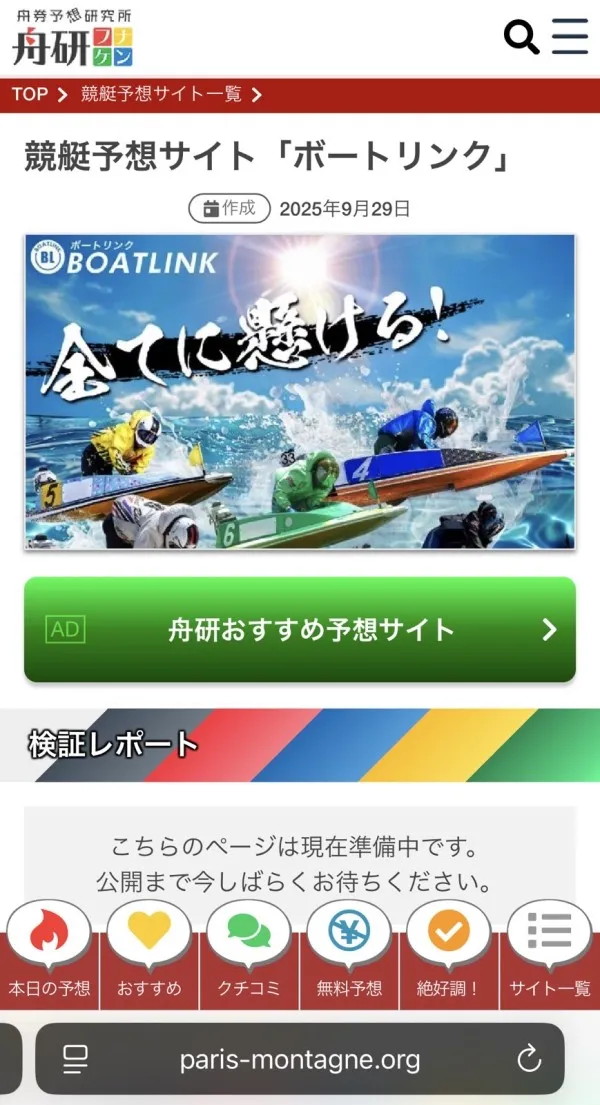Open the クチコミ tab

coord(250,956)
